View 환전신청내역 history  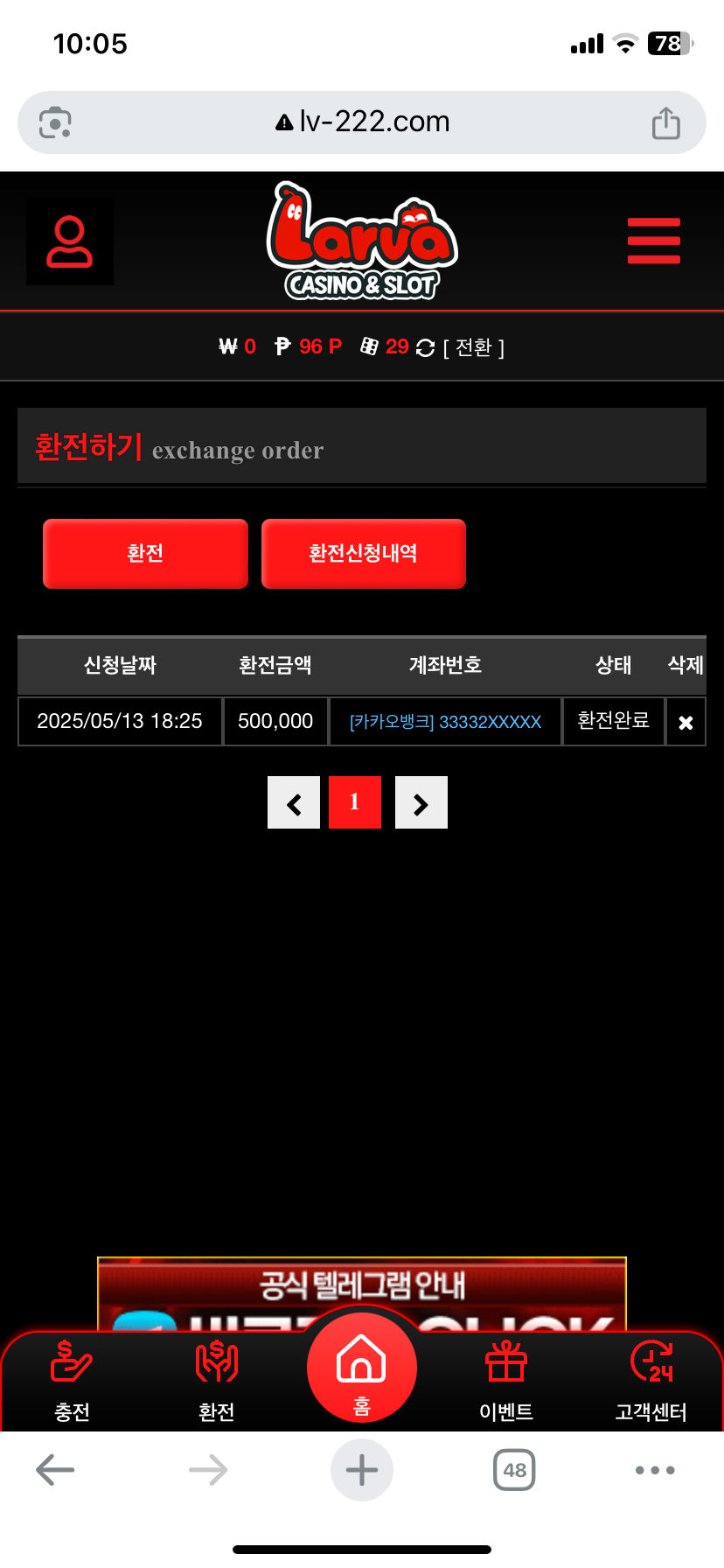[363, 553]
